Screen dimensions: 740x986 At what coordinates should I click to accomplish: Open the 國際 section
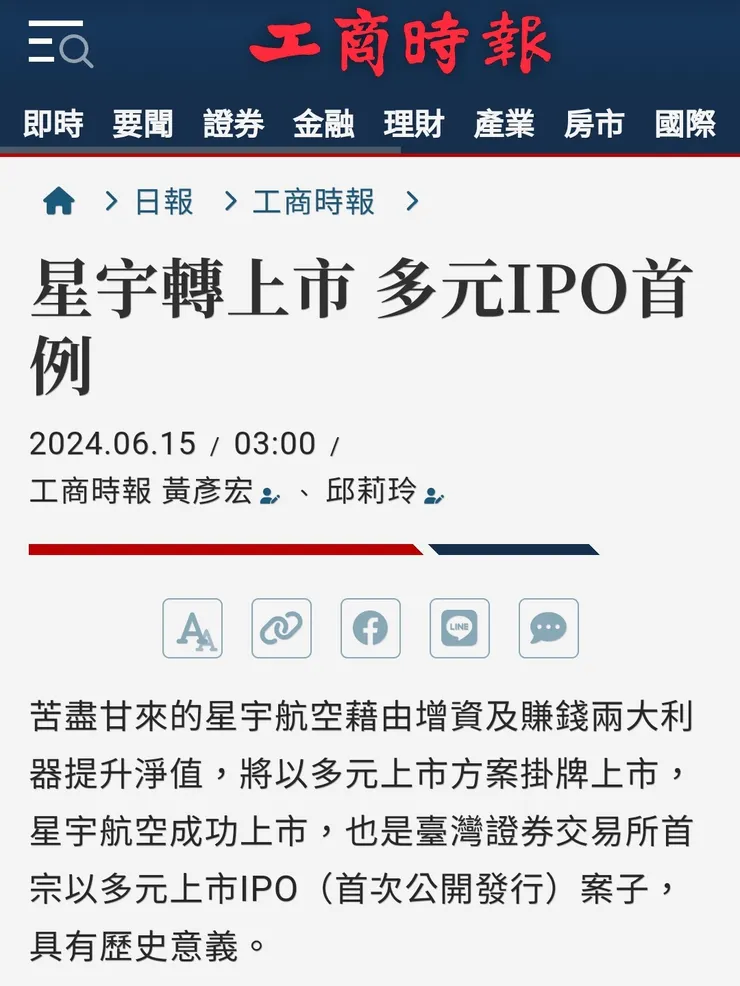coord(685,124)
